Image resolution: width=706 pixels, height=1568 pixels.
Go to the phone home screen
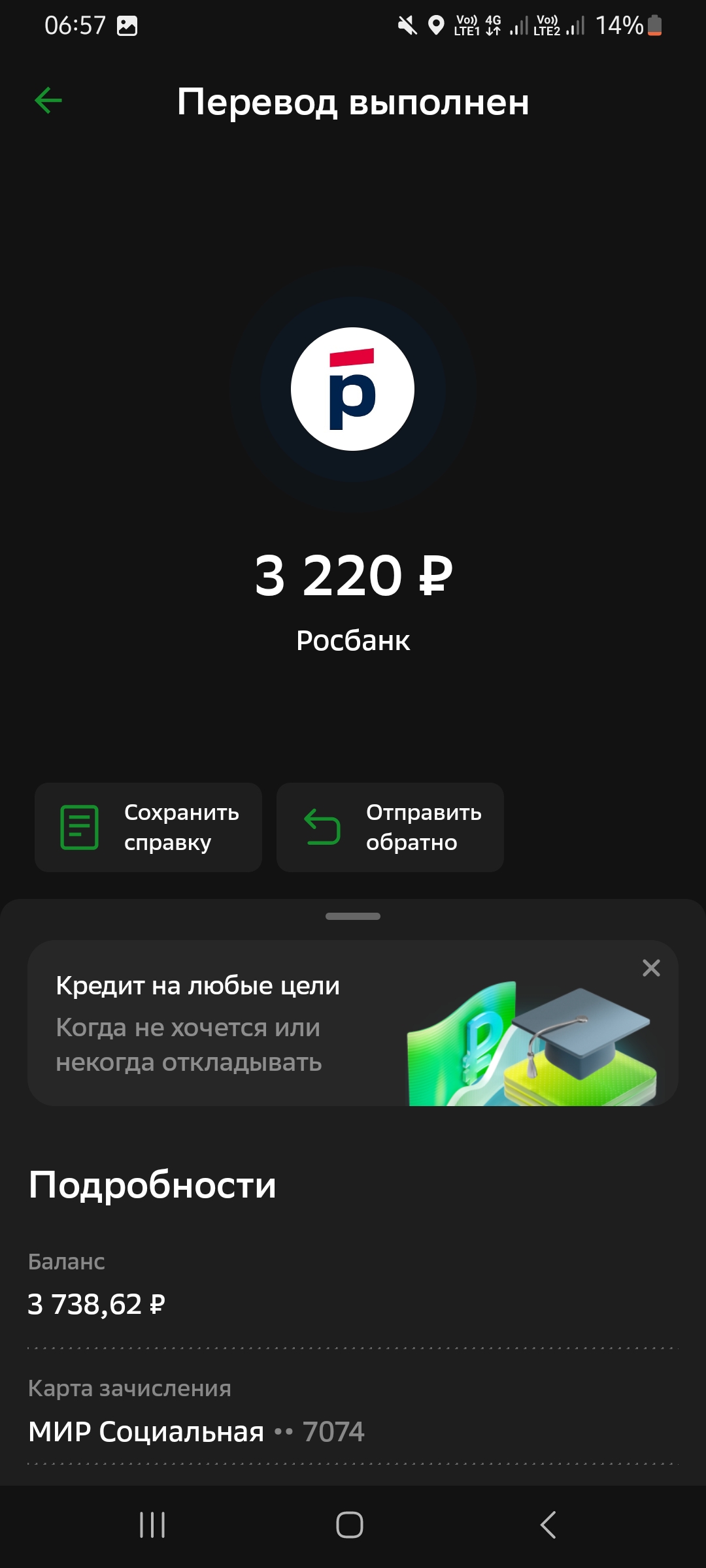[350, 1525]
